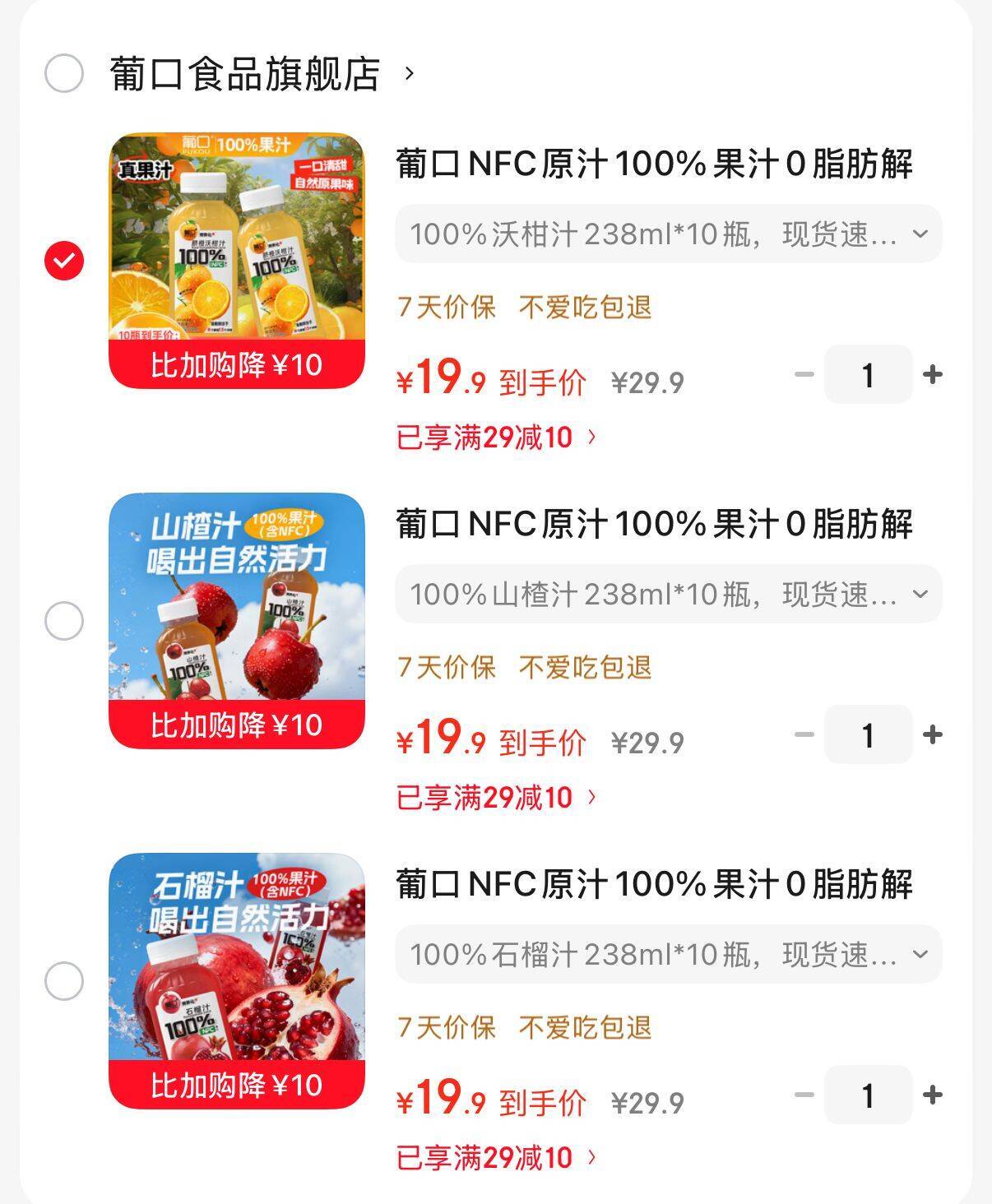
Task: Increase the 山楂汁 quantity by one
Action: click(x=933, y=734)
